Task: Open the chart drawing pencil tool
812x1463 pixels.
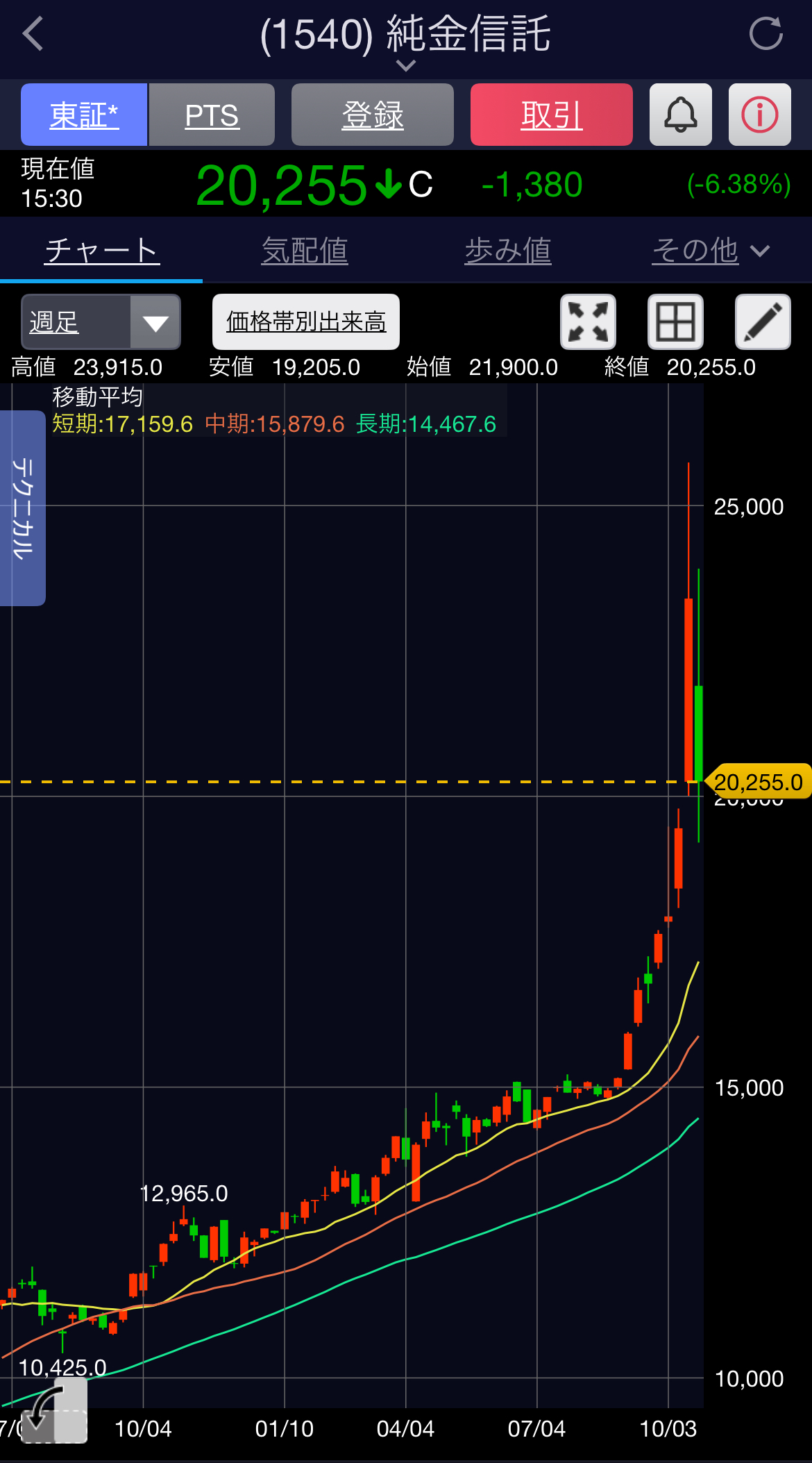Action: click(x=763, y=321)
